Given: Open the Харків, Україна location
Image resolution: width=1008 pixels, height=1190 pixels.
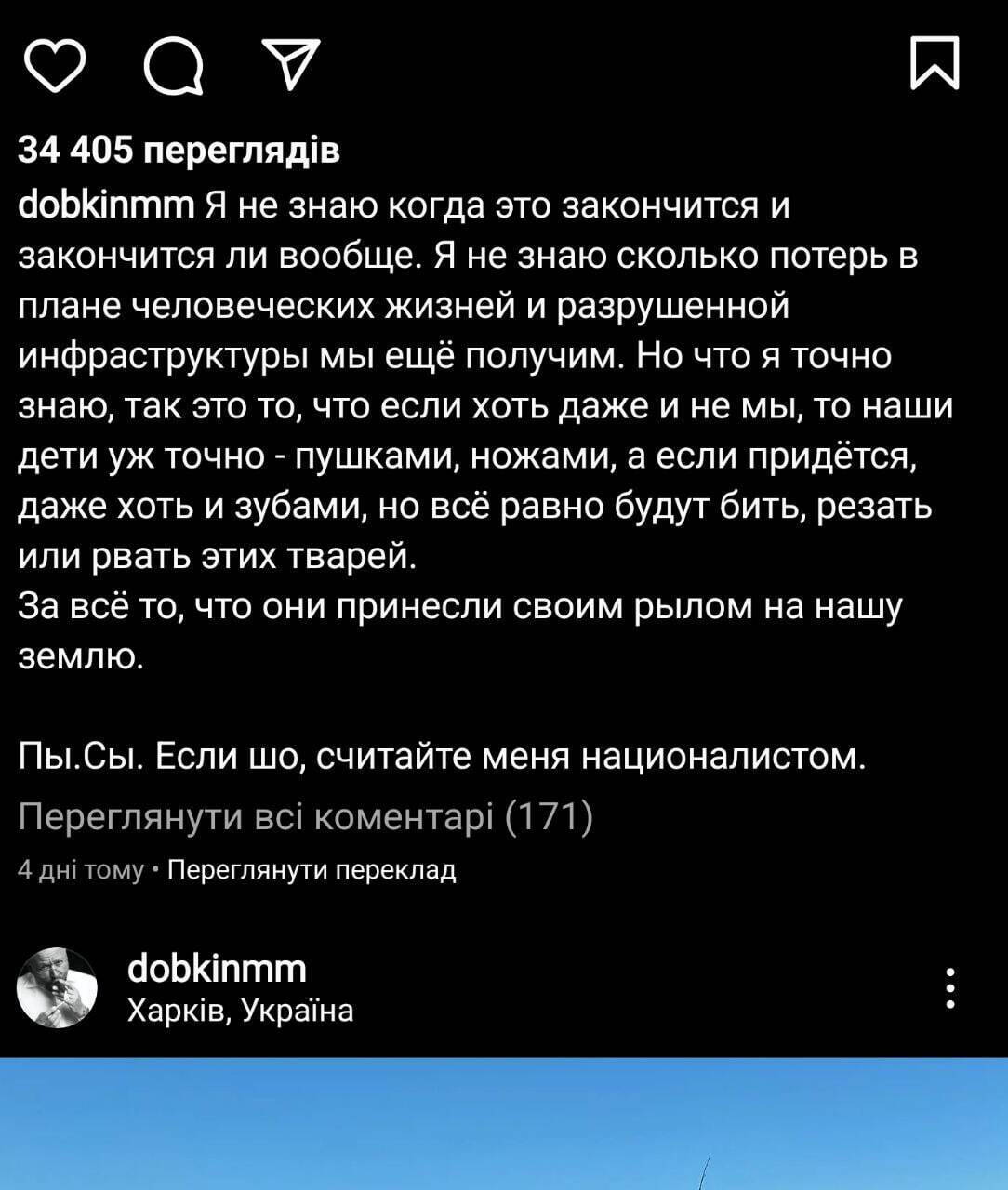Looking at the screenshot, I should click(x=240, y=1011).
